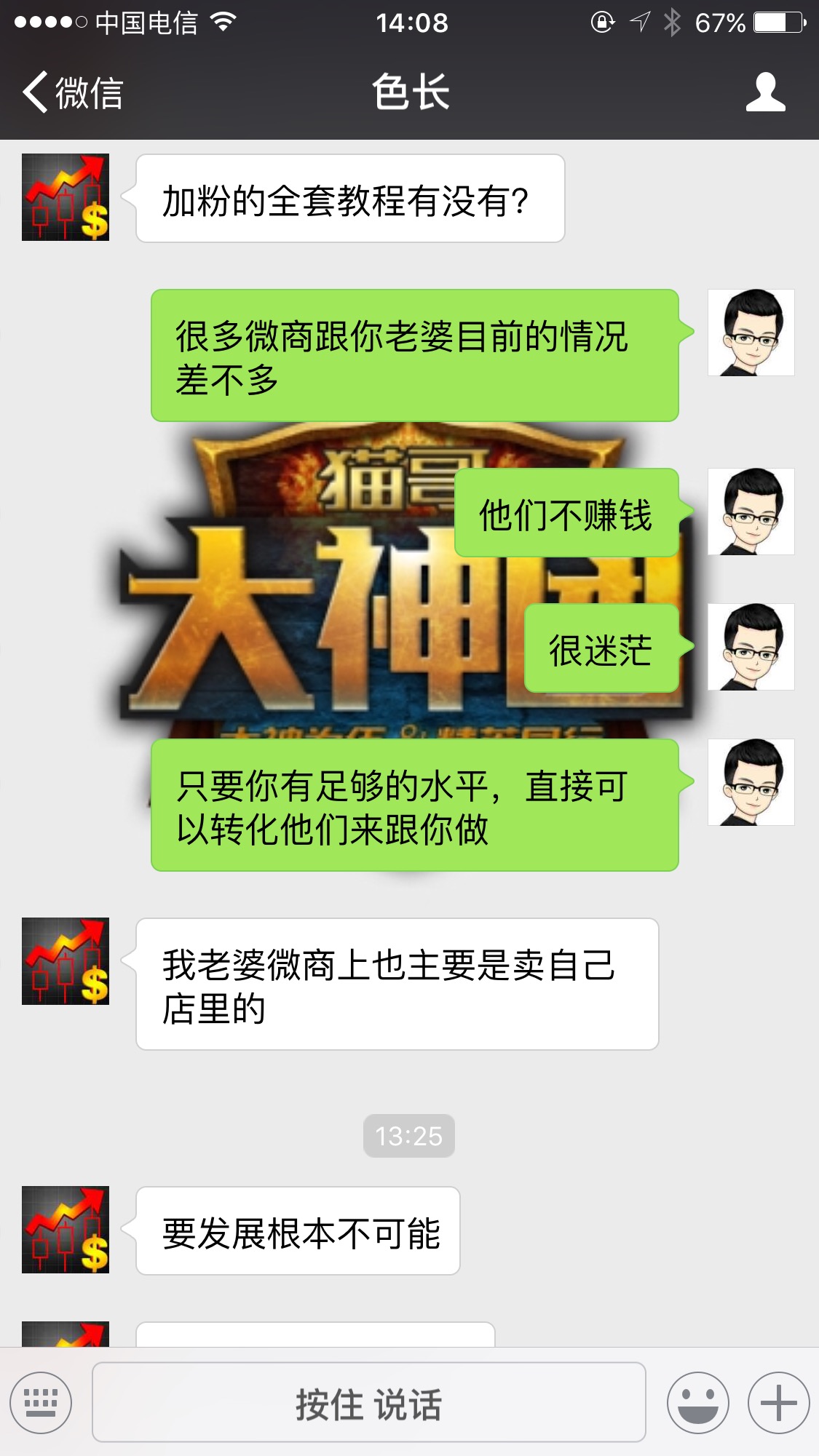Open the contact profile icon for 色长
819x1456 pixels.
[765, 92]
